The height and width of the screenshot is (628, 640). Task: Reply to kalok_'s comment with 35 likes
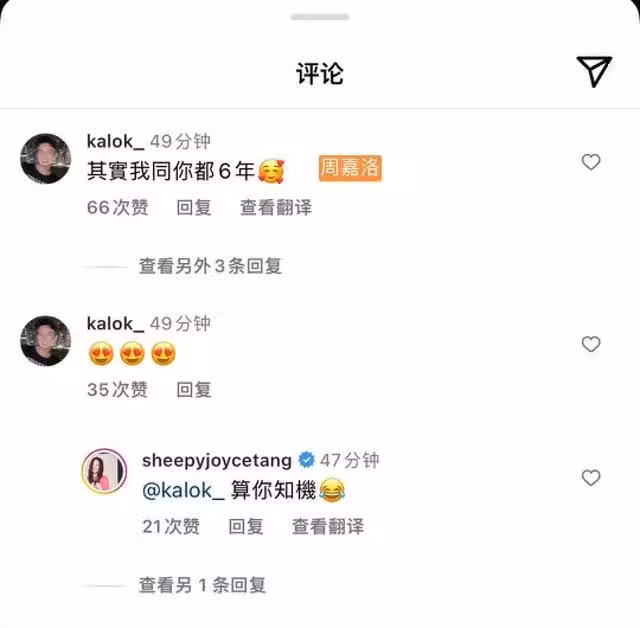coord(194,389)
